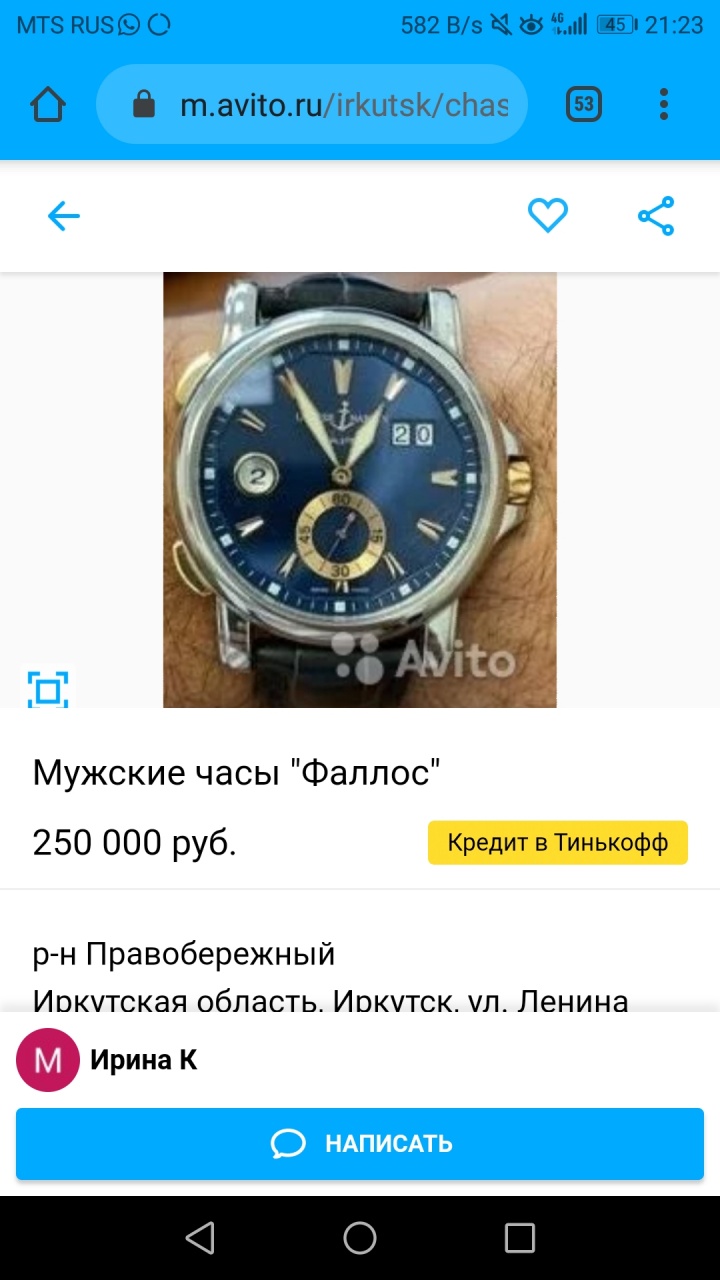Open the browser overflow menu

pos(664,104)
